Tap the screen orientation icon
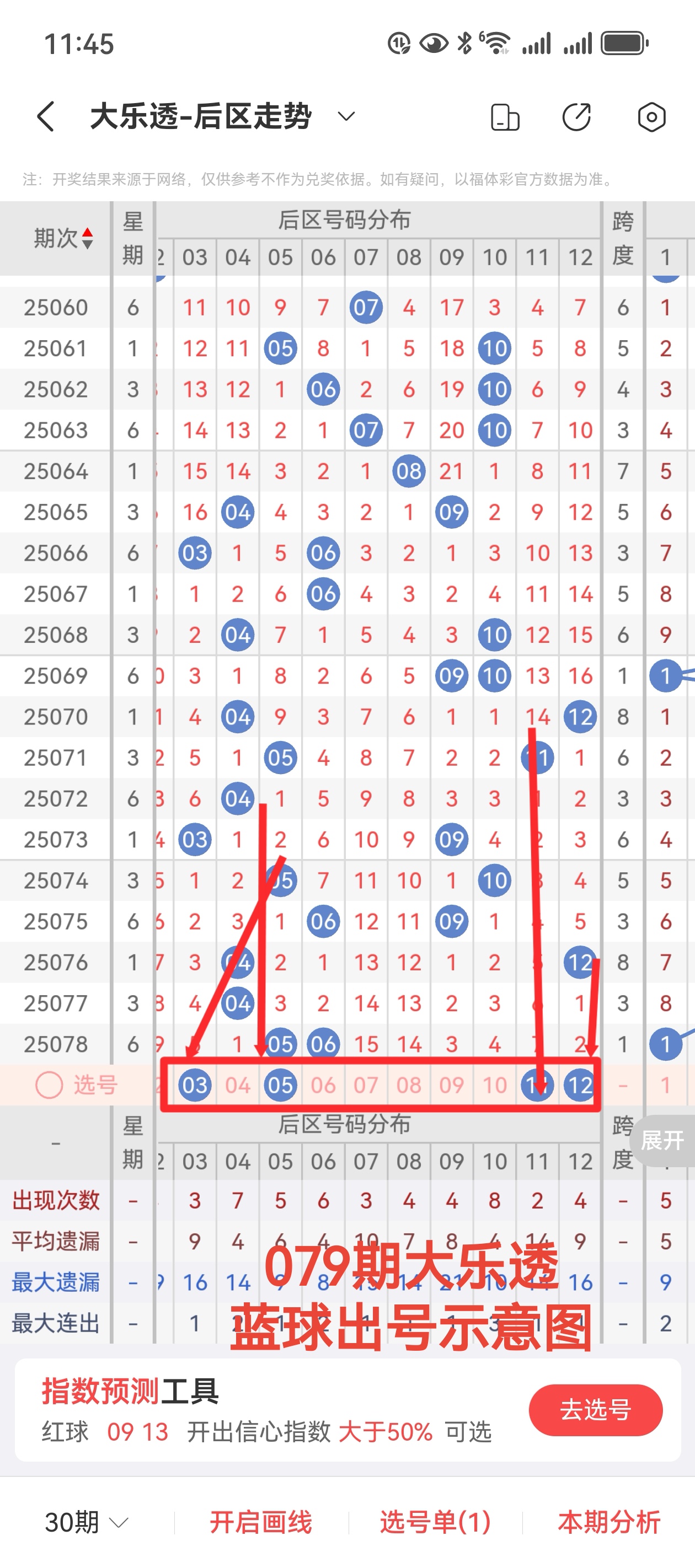This screenshot has width=695, height=1568. tap(505, 117)
